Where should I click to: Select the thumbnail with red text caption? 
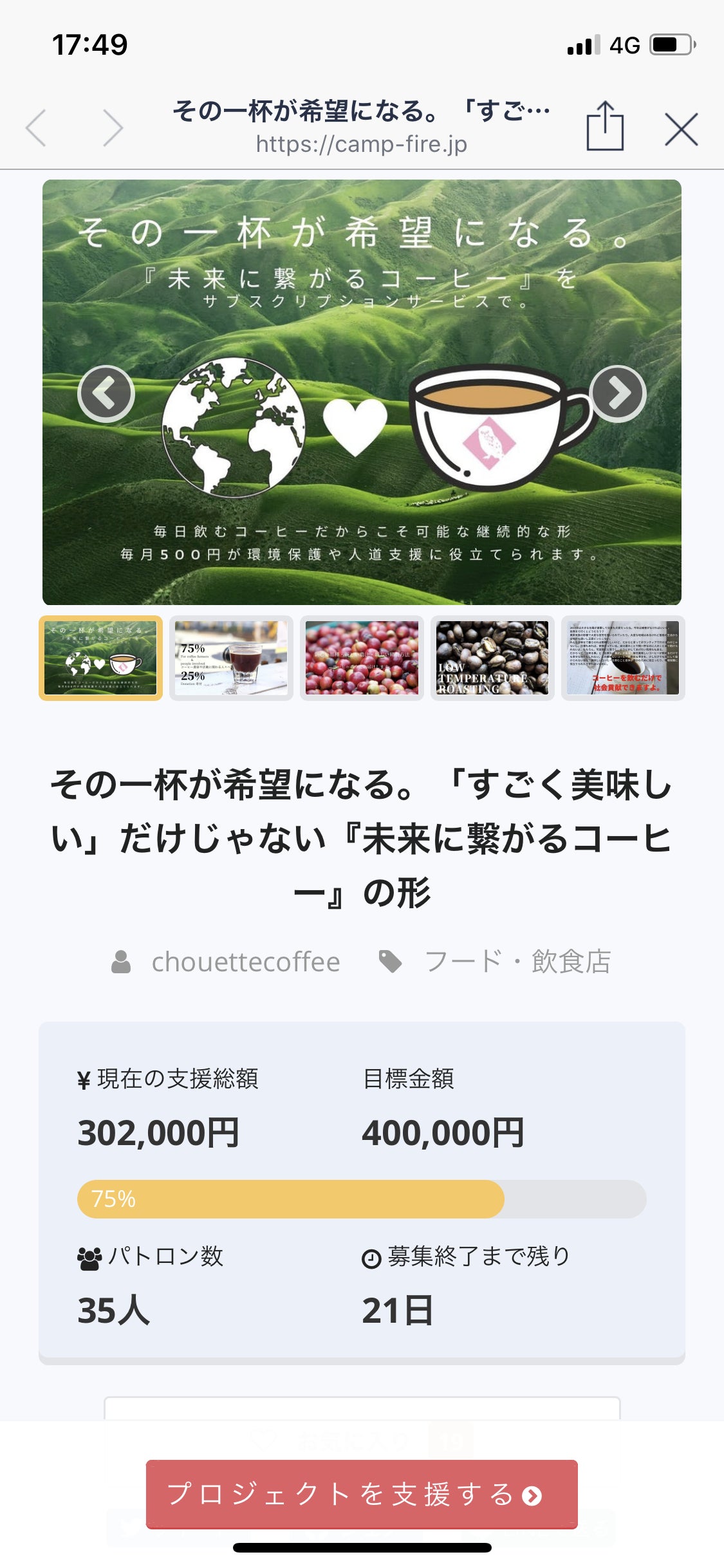click(623, 658)
